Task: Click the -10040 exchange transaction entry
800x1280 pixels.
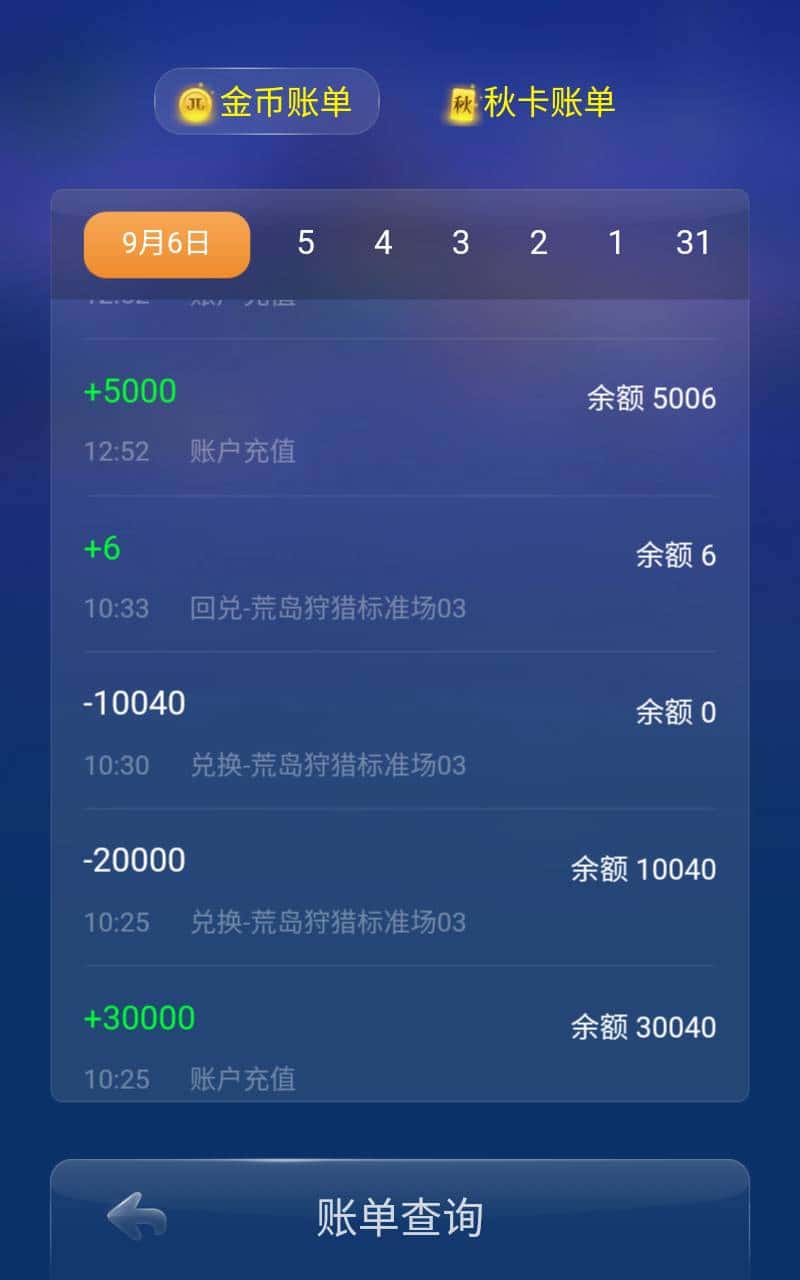Action: tap(400, 733)
